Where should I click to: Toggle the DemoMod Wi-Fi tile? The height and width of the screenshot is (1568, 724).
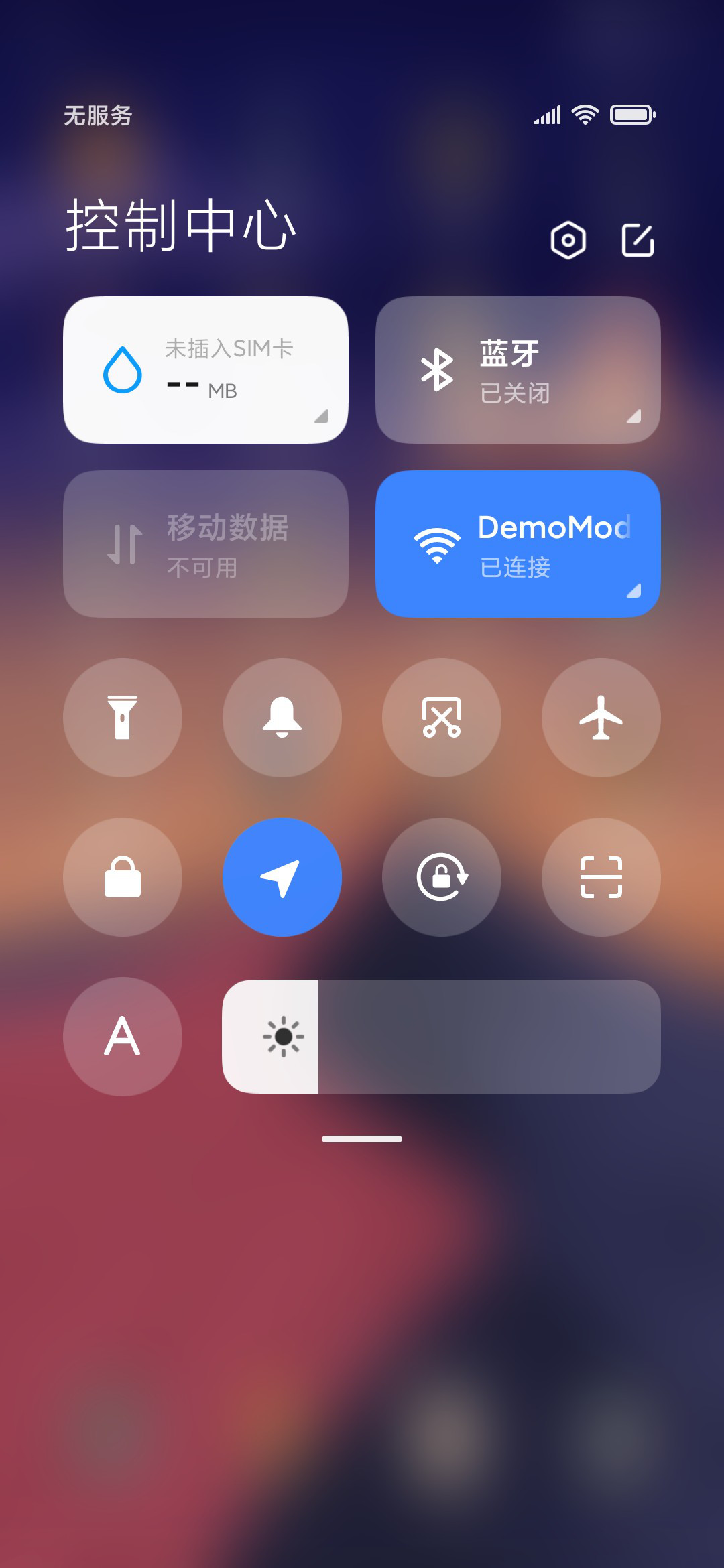coord(518,544)
